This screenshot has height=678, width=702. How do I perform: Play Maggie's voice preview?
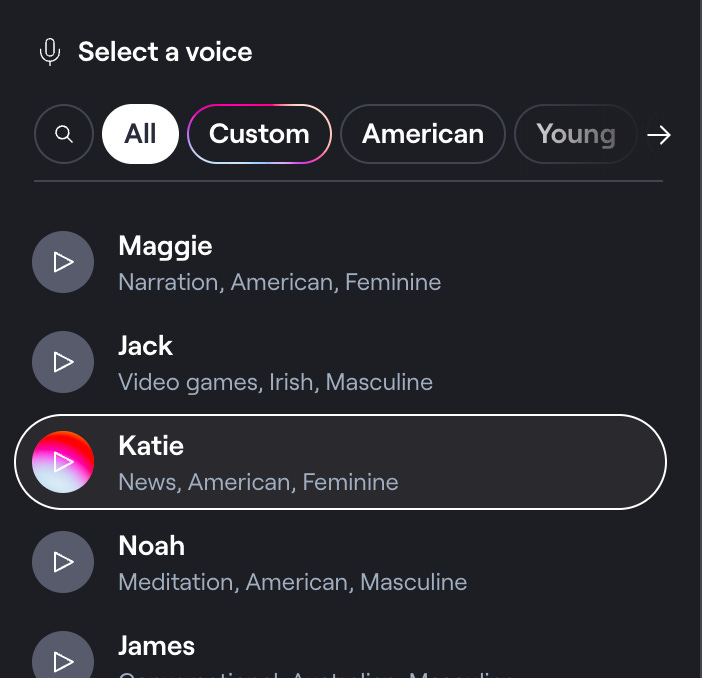pyautogui.click(x=63, y=262)
